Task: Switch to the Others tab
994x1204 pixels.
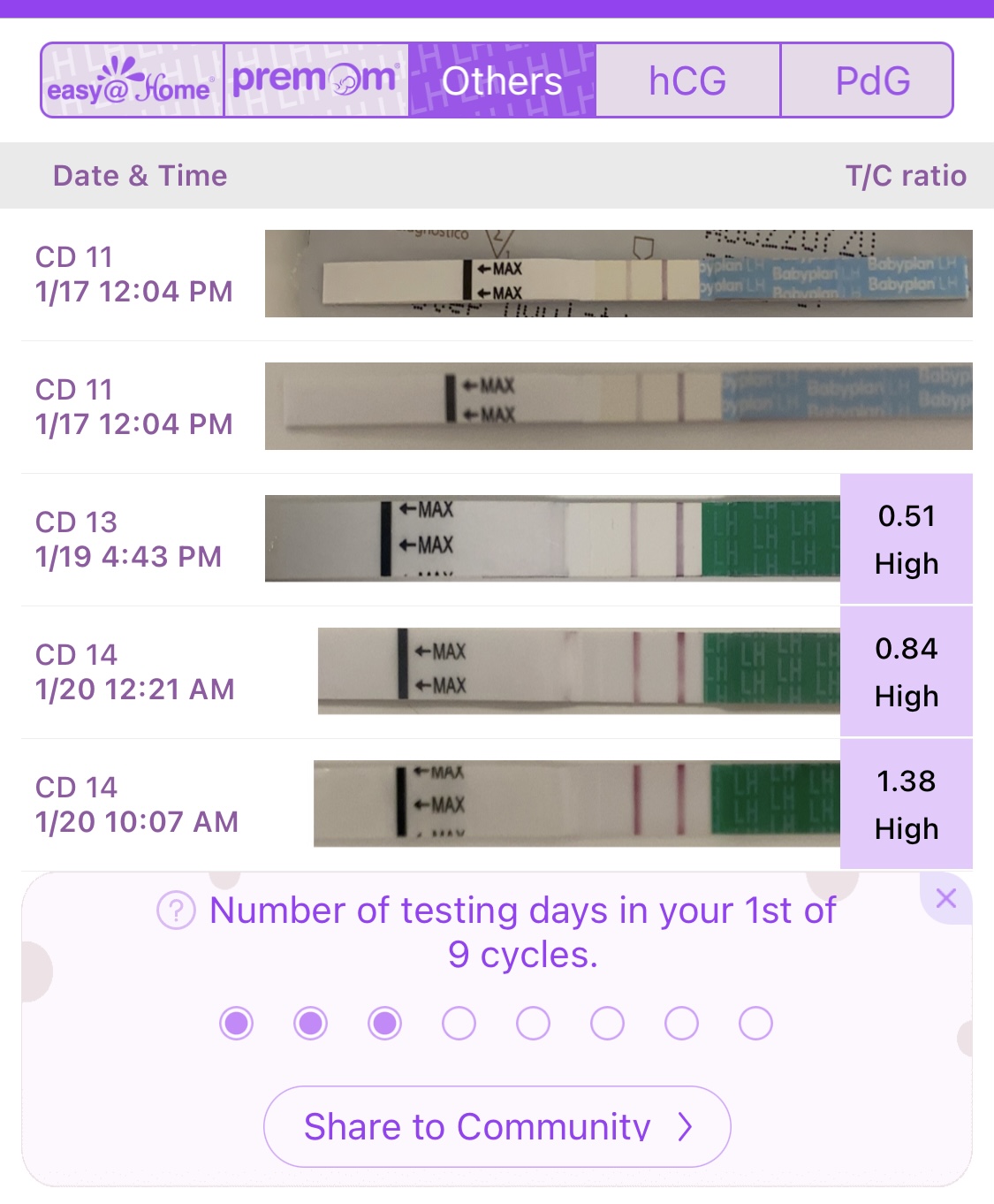Action: pos(502,80)
